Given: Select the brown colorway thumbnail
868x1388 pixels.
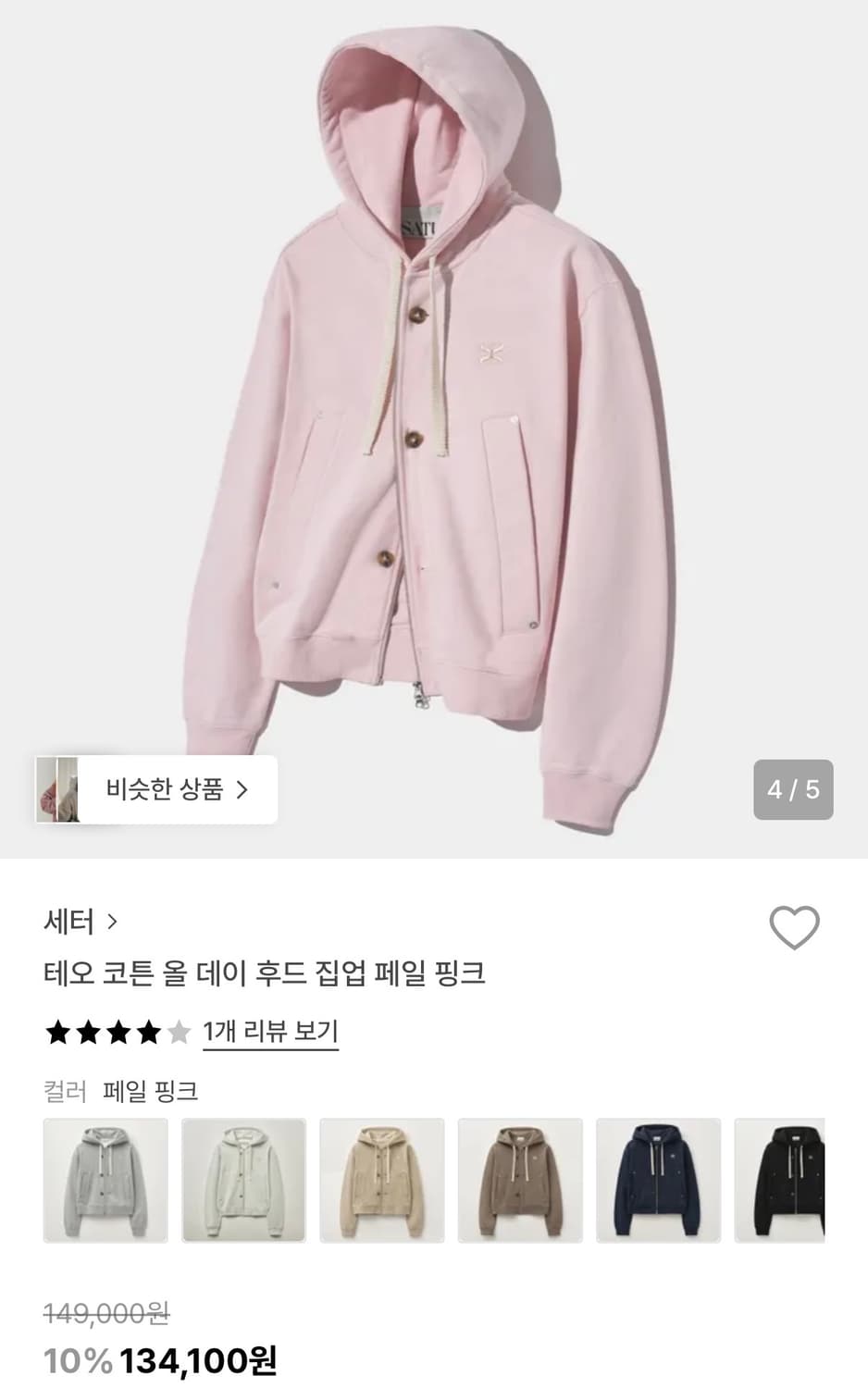Looking at the screenshot, I should [520, 1180].
